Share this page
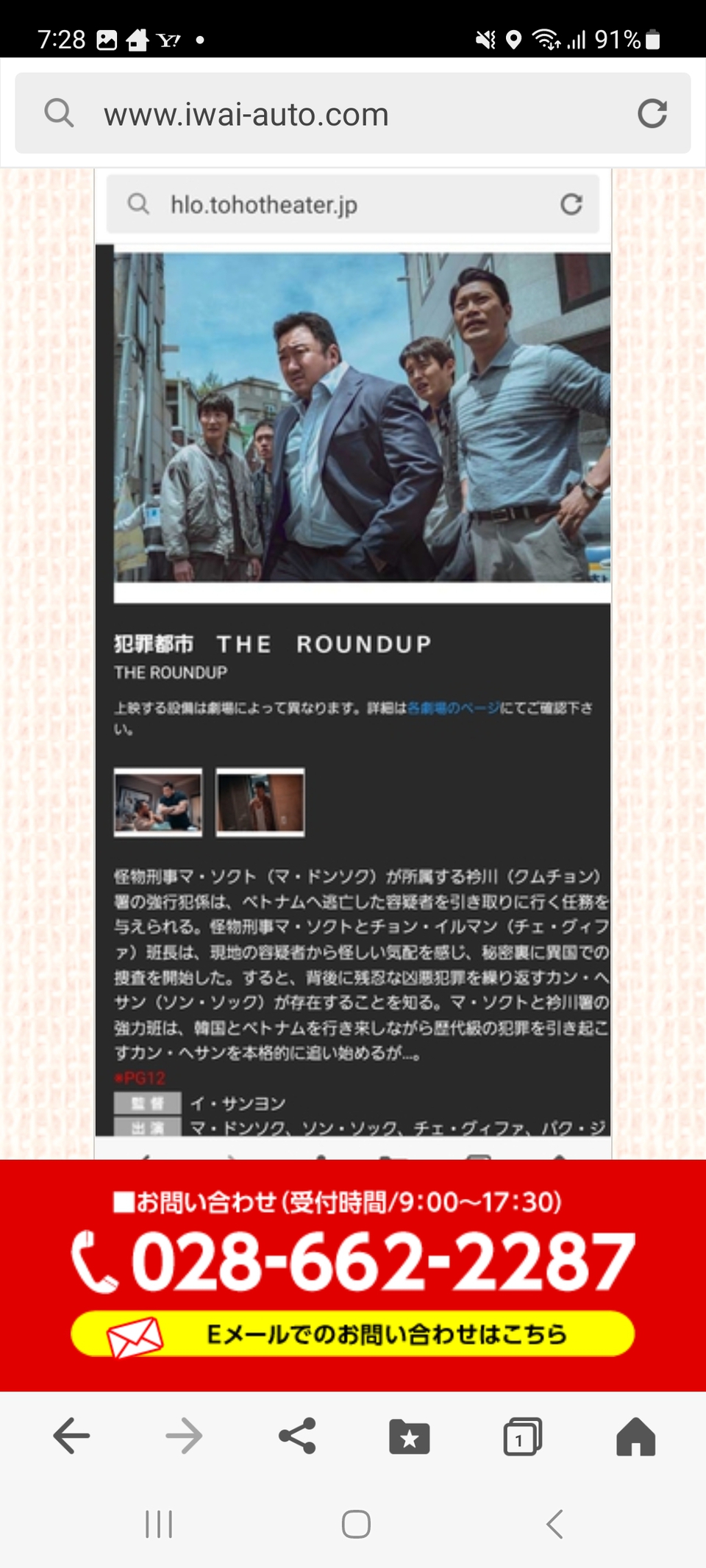 [x=297, y=1435]
